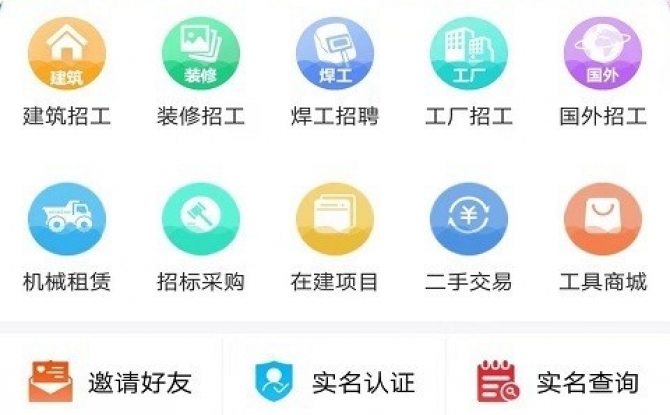
Task: Open 建筑招工 category
Action: pyautogui.click(x=66, y=56)
